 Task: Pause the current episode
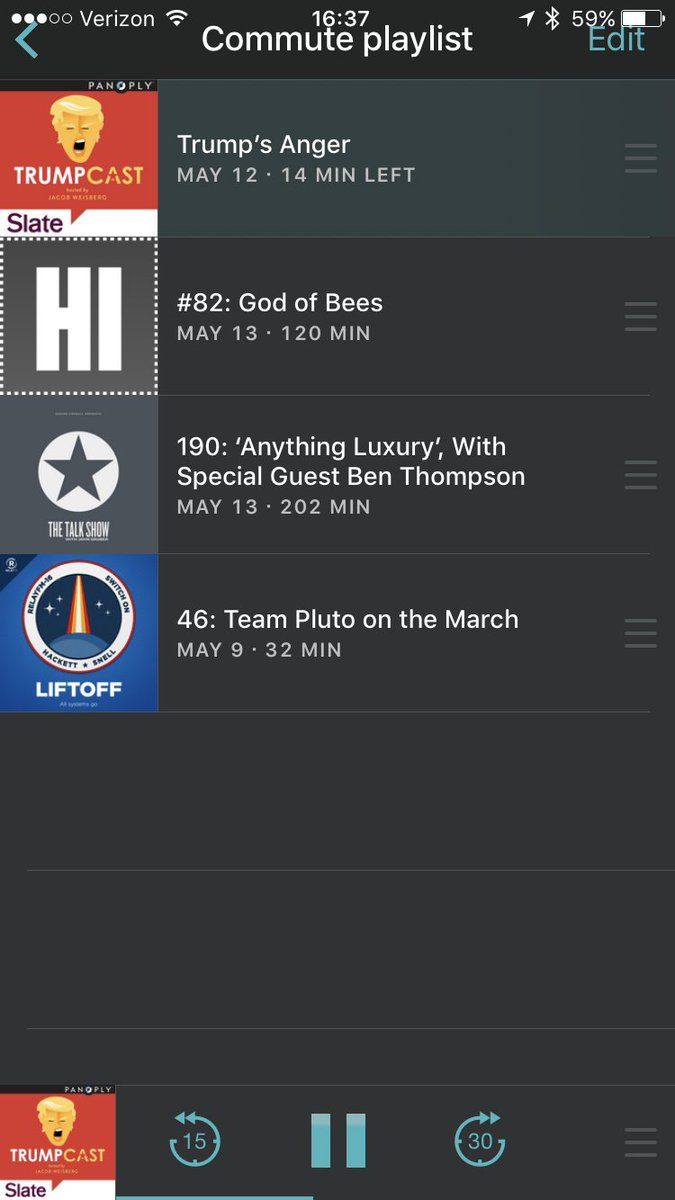338,1140
